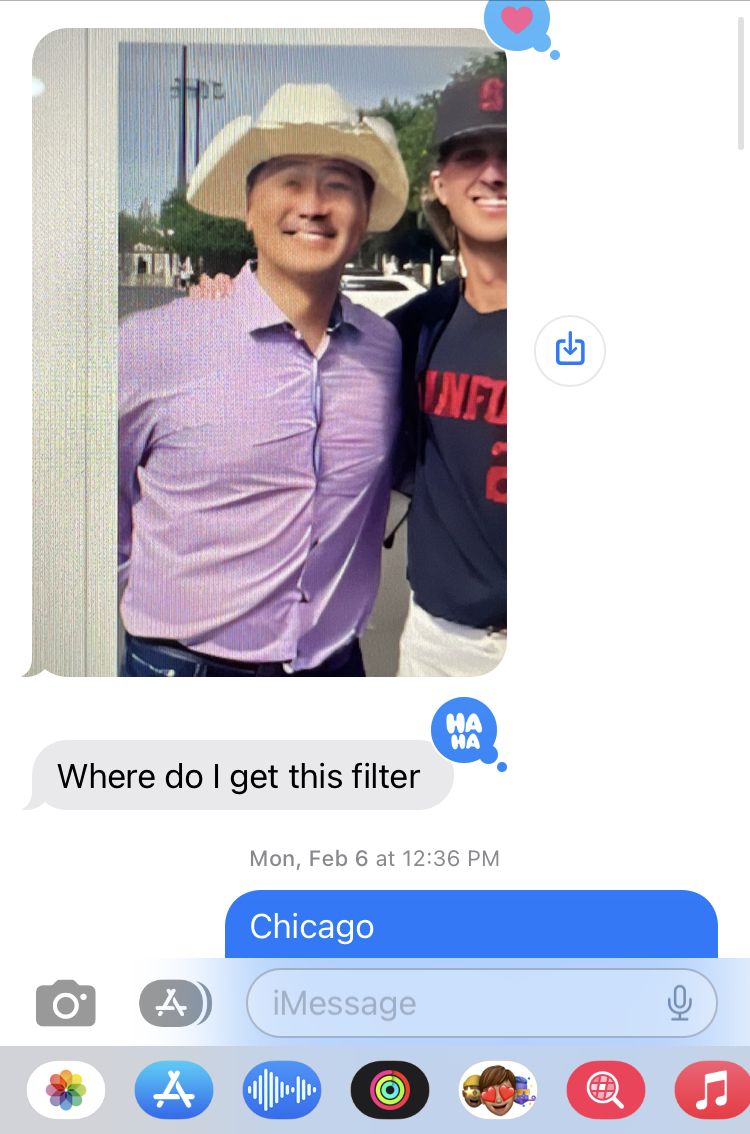Open the App Store iMessage app
This screenshot has height=1134, width=750.
pos(174,1090)
